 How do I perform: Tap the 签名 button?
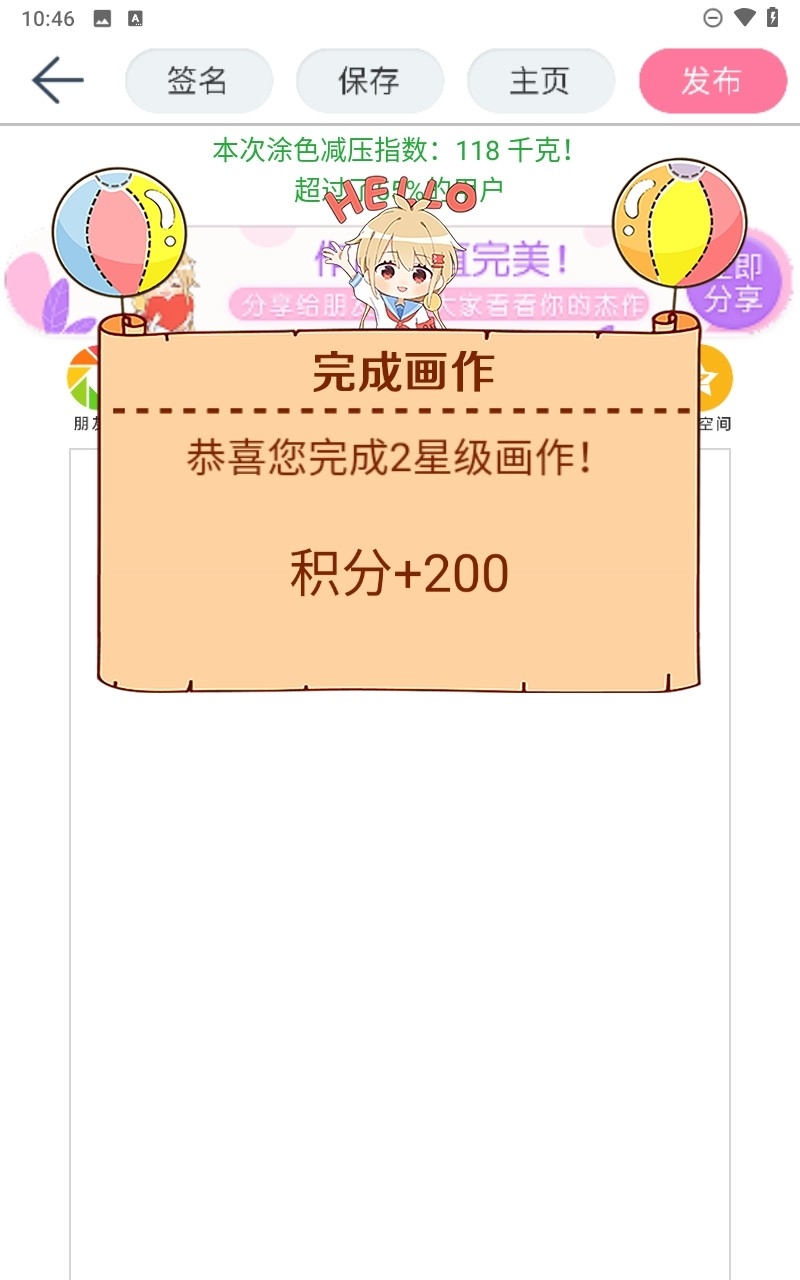[x=198, y=81]
